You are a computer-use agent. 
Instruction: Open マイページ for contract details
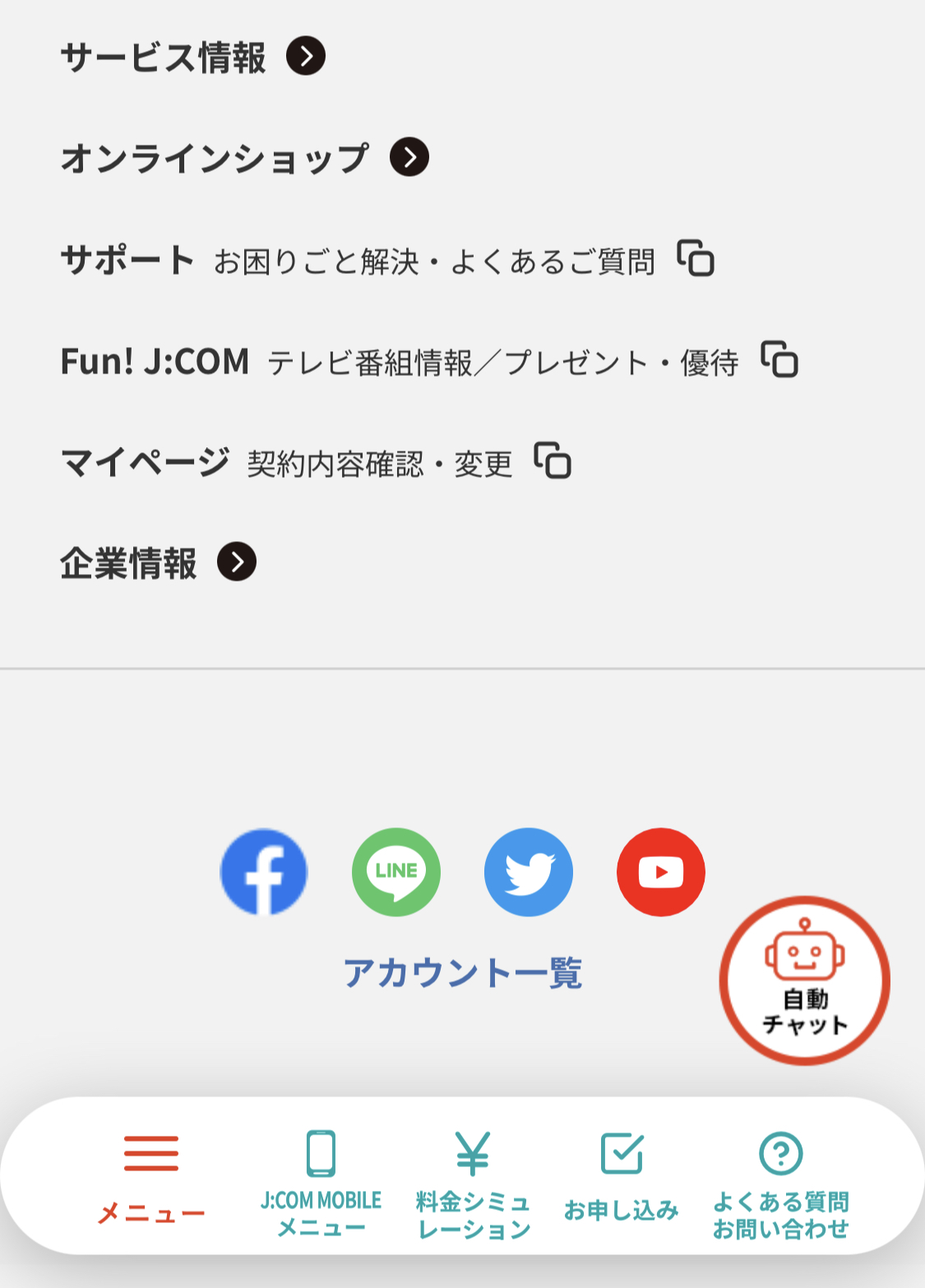point(315,462)
